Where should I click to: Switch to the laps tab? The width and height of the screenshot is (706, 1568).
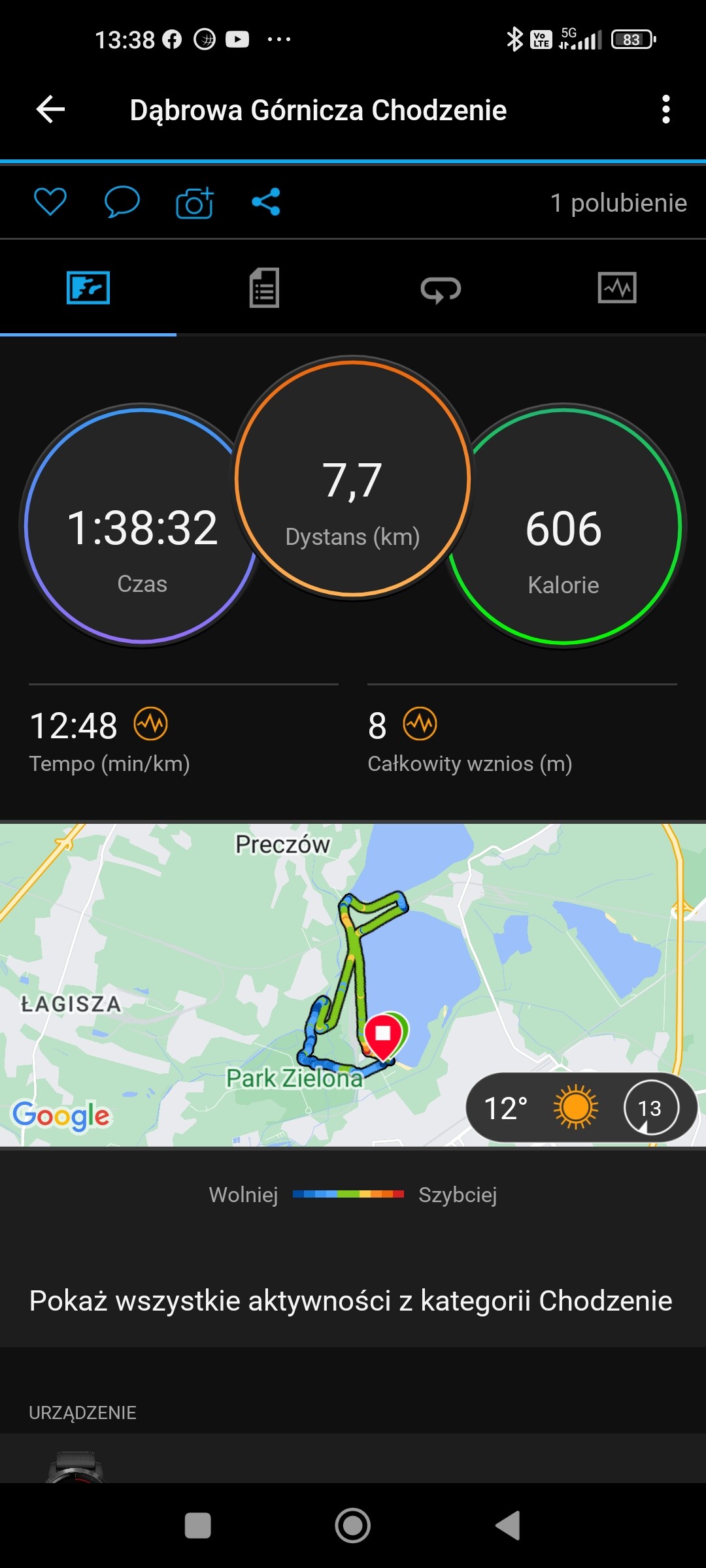click(x=441, y=289)
